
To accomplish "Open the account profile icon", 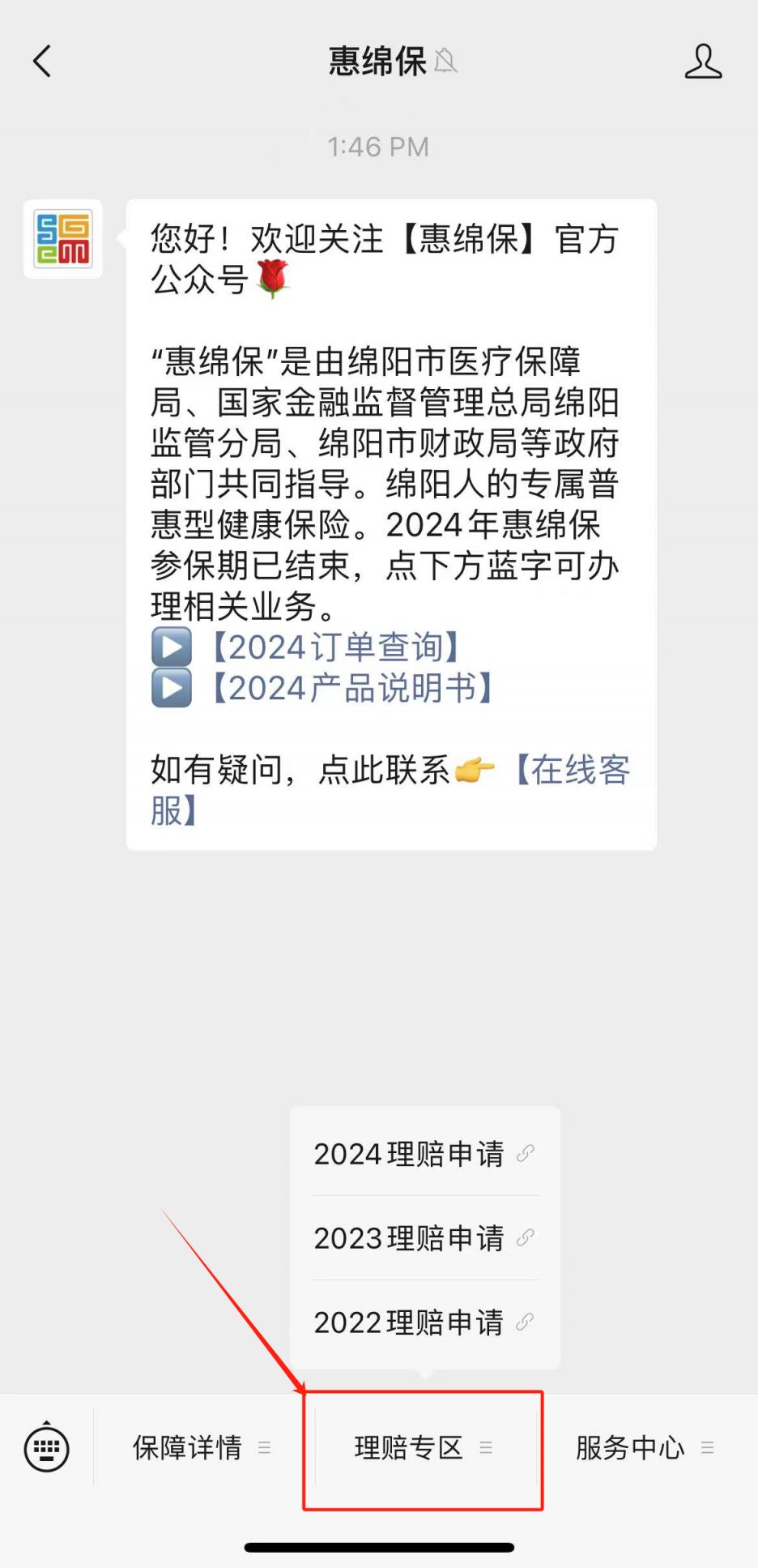I will click(702, 62).
